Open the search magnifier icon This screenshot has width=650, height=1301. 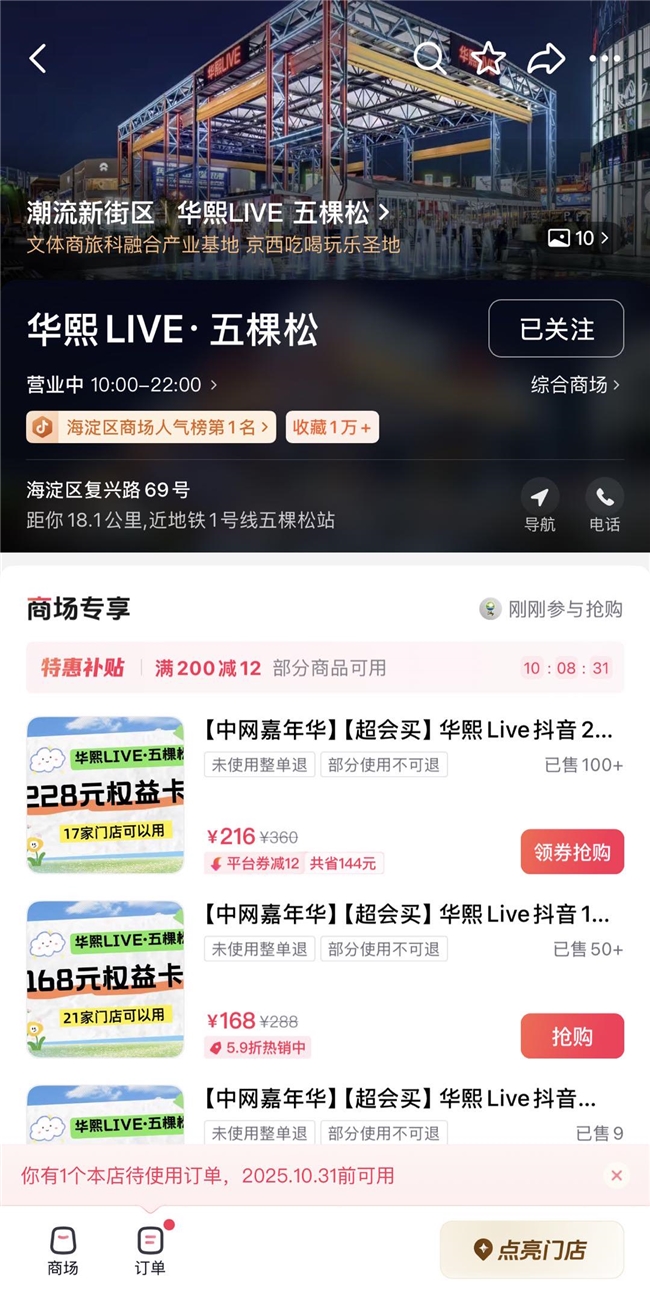(x=429, y=59)
